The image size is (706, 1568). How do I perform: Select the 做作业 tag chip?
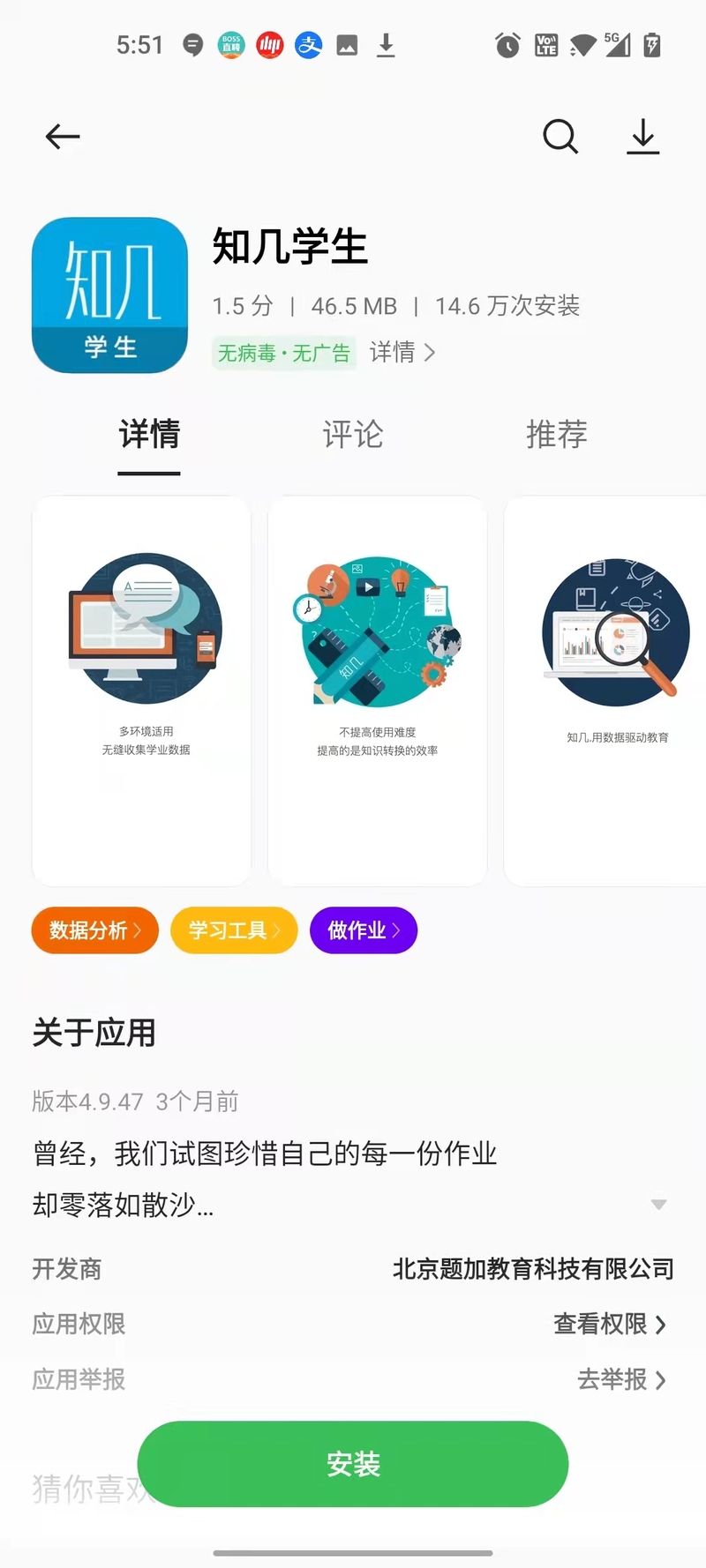point(363,930)
